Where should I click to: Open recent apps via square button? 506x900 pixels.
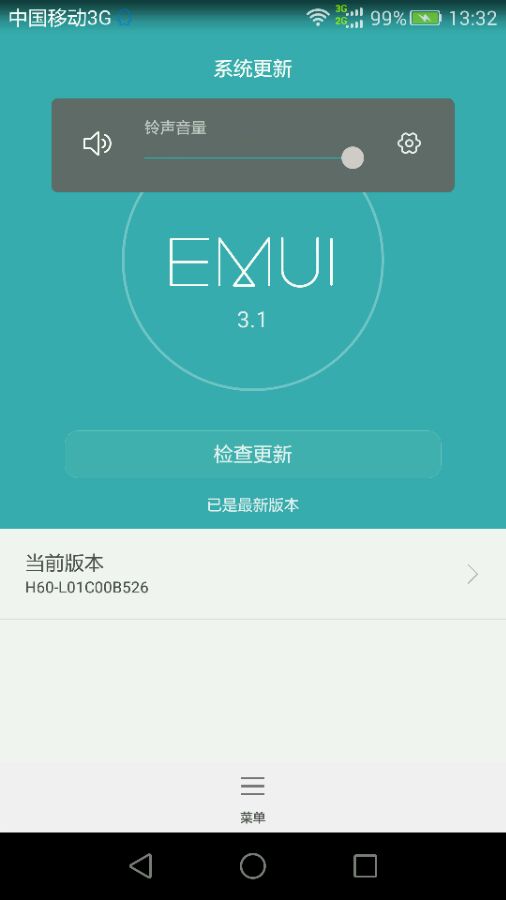click(x=365, y=866)
